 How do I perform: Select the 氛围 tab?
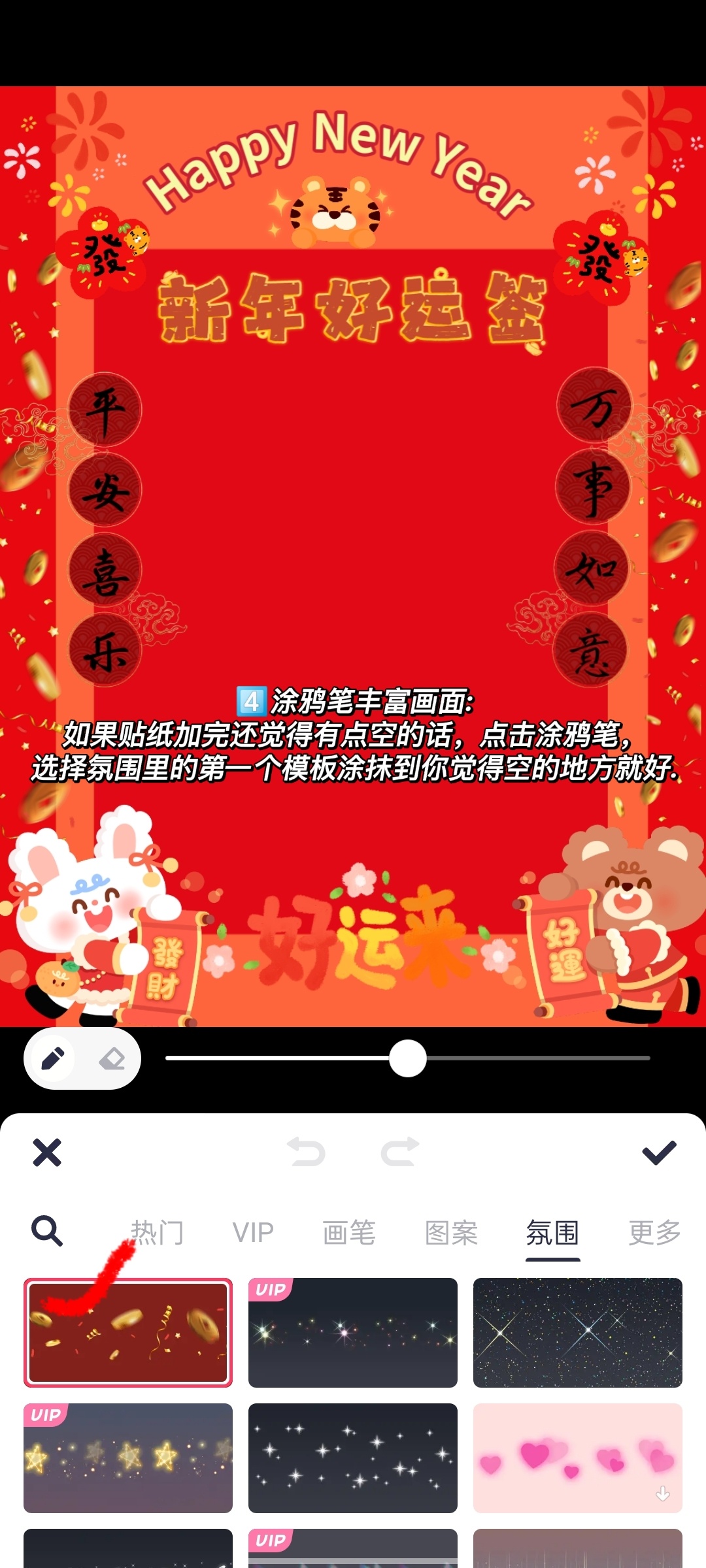click(552, 1233)
